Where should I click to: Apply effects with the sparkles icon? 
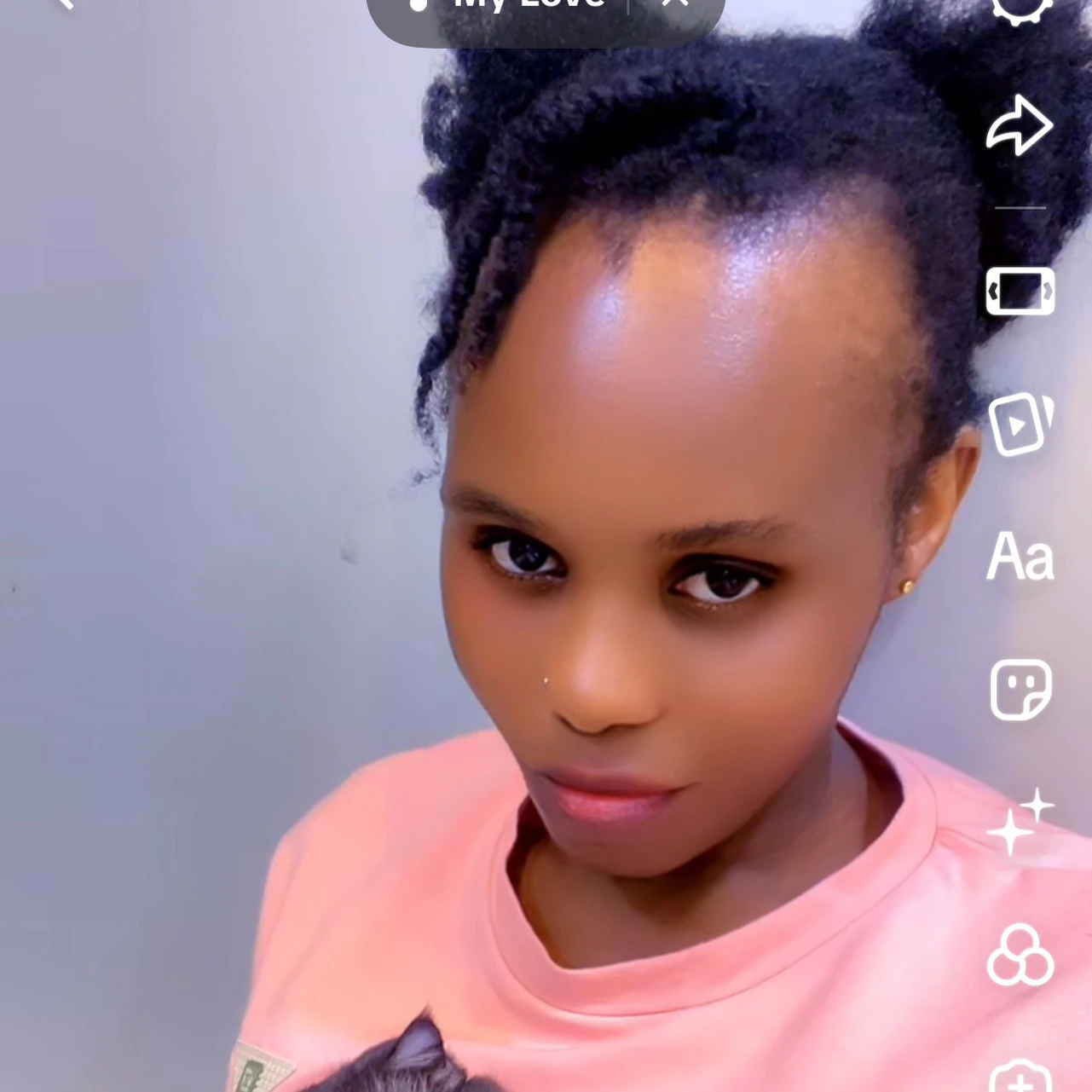coord(1020,822)
